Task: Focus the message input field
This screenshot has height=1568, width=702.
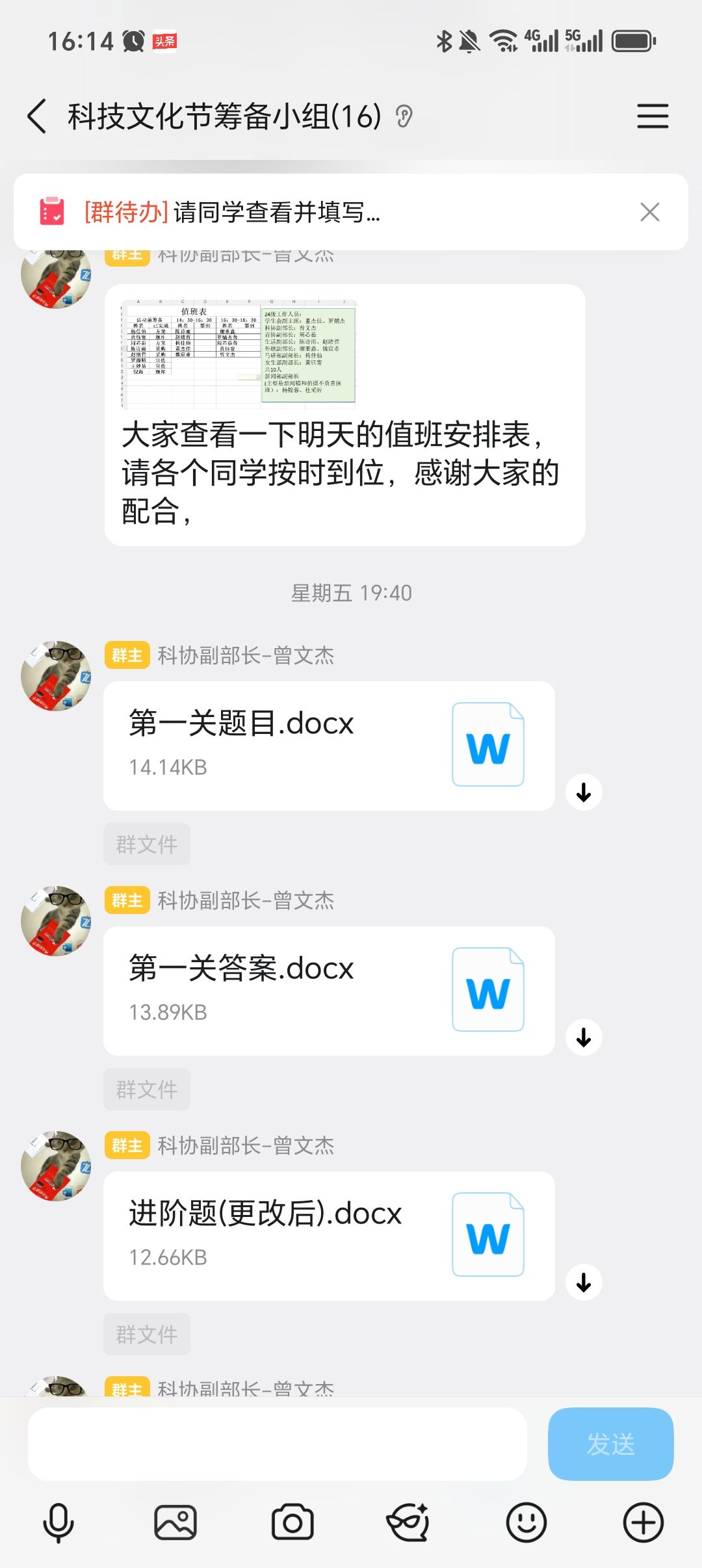Action: pos(277,1444)
